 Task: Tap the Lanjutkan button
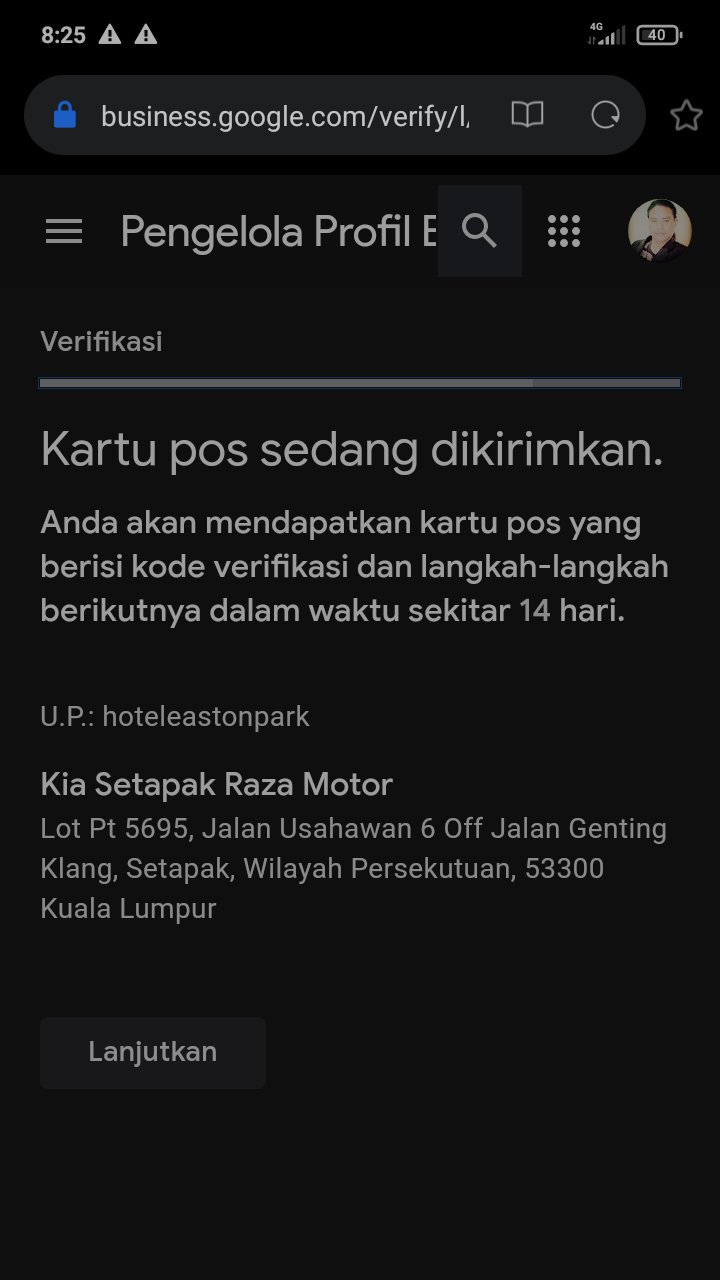pos(153,1052)
